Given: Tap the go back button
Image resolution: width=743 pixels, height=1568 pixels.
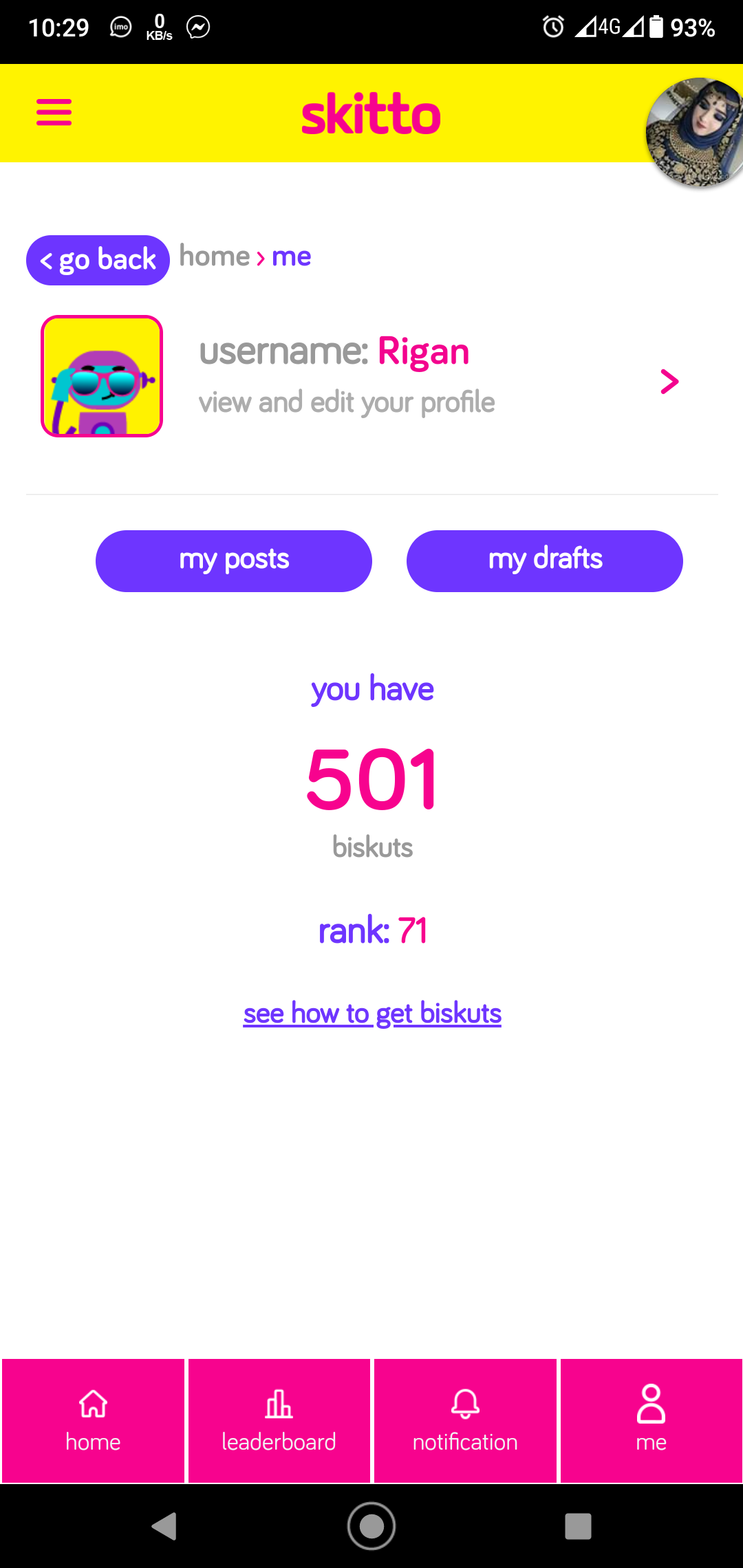Looking at the screenshot, I should (98, 260).
